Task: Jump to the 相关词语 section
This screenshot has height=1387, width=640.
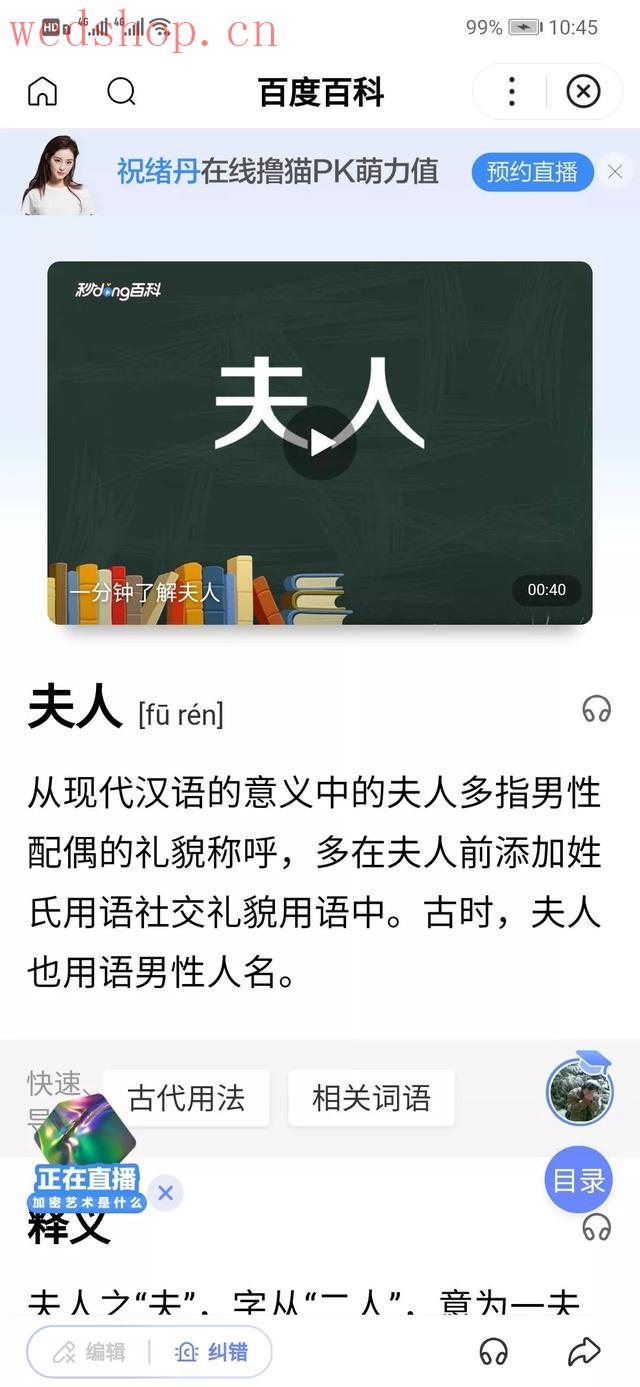Action: click(x=371, y=1098)
